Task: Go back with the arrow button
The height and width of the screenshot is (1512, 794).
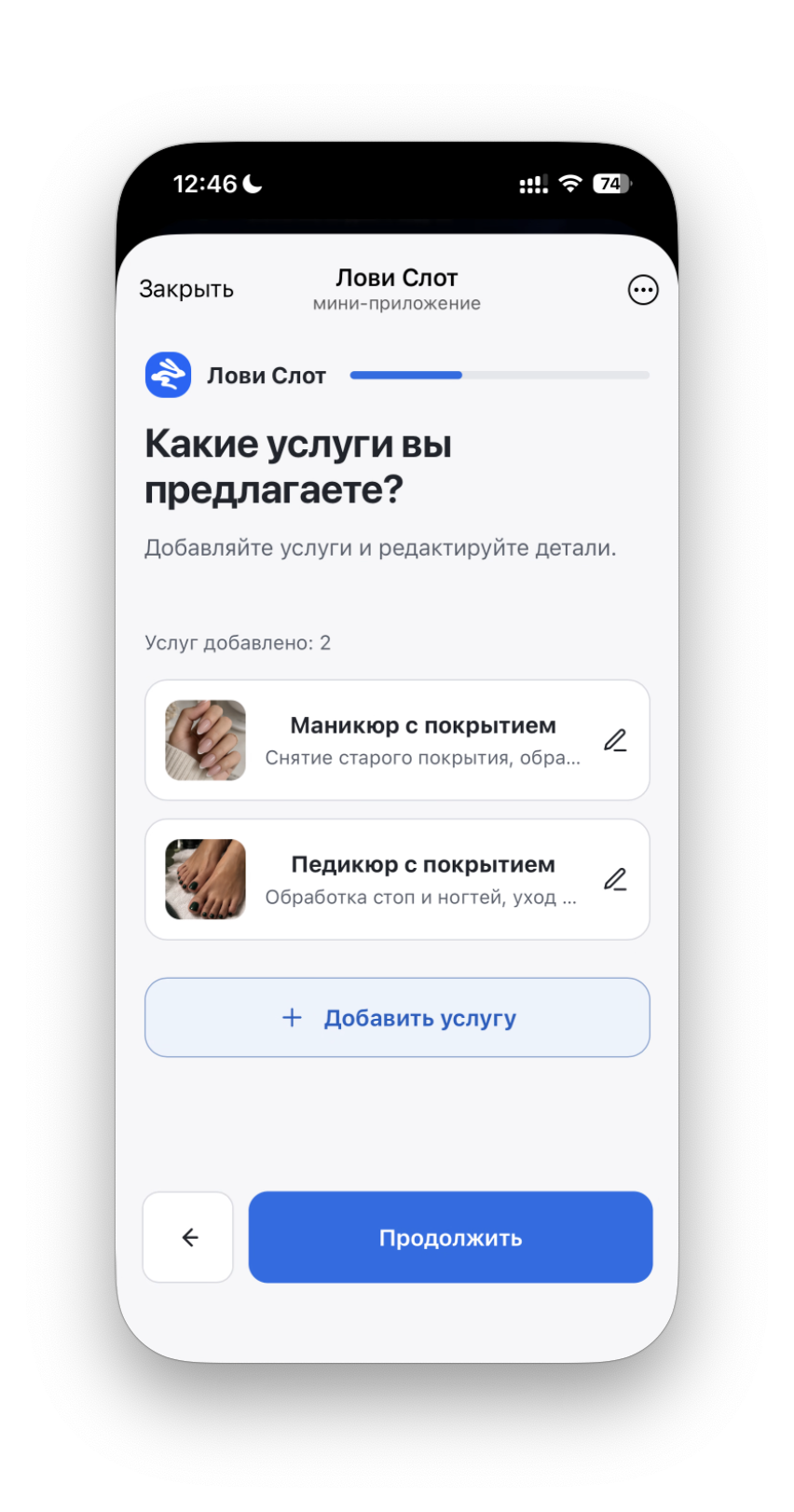Action: pos(188,1237)
